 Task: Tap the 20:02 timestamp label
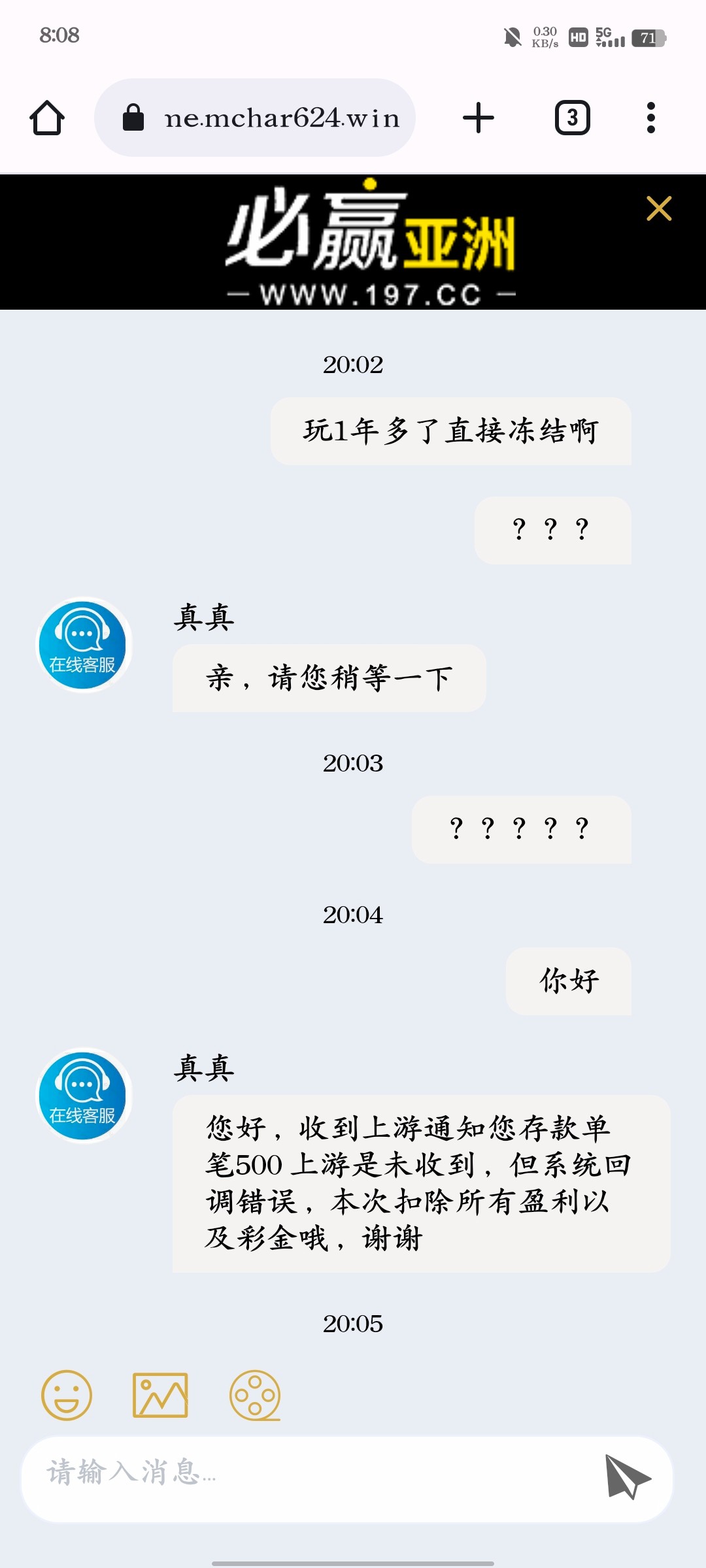[352, 364]
